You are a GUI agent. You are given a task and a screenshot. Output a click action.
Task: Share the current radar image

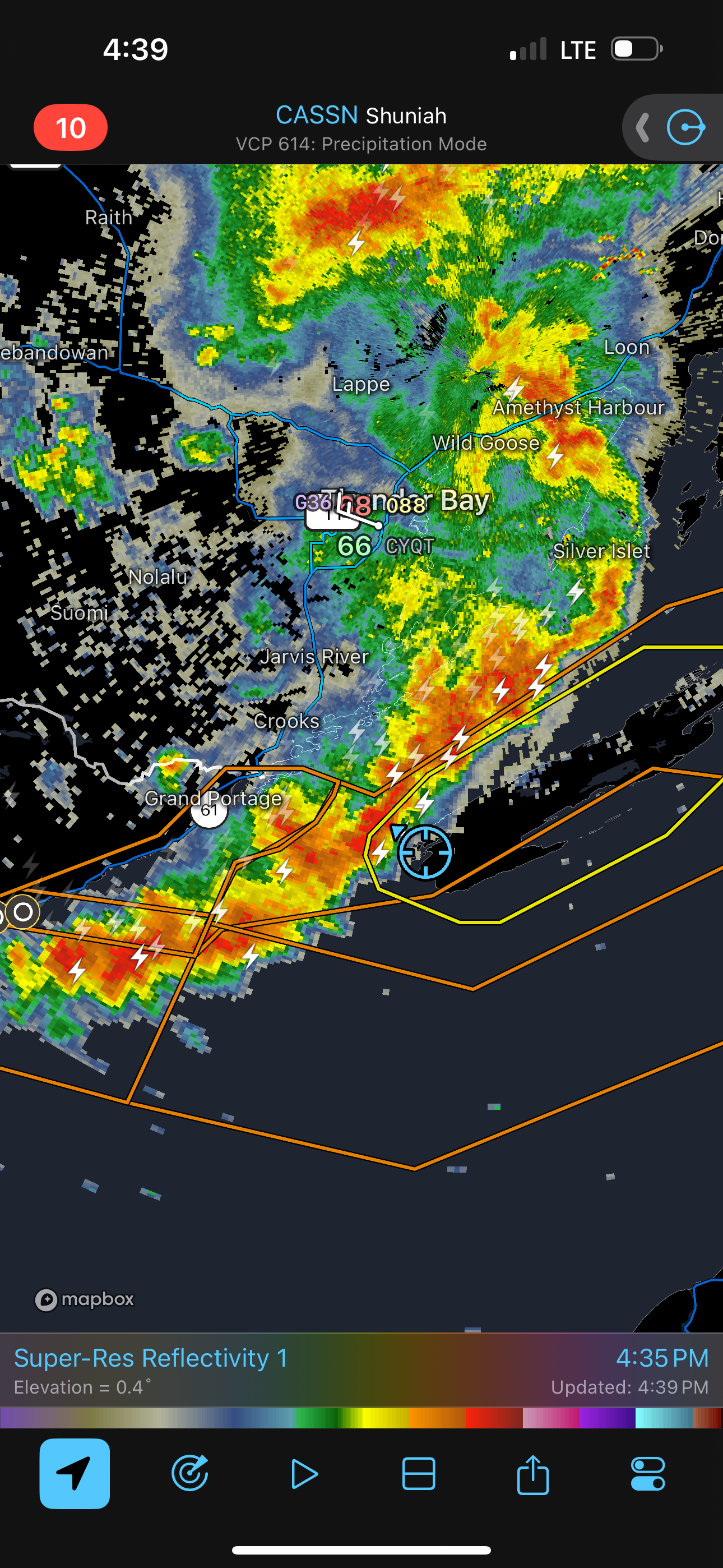pyautogui.click(x=532, y=1474)
